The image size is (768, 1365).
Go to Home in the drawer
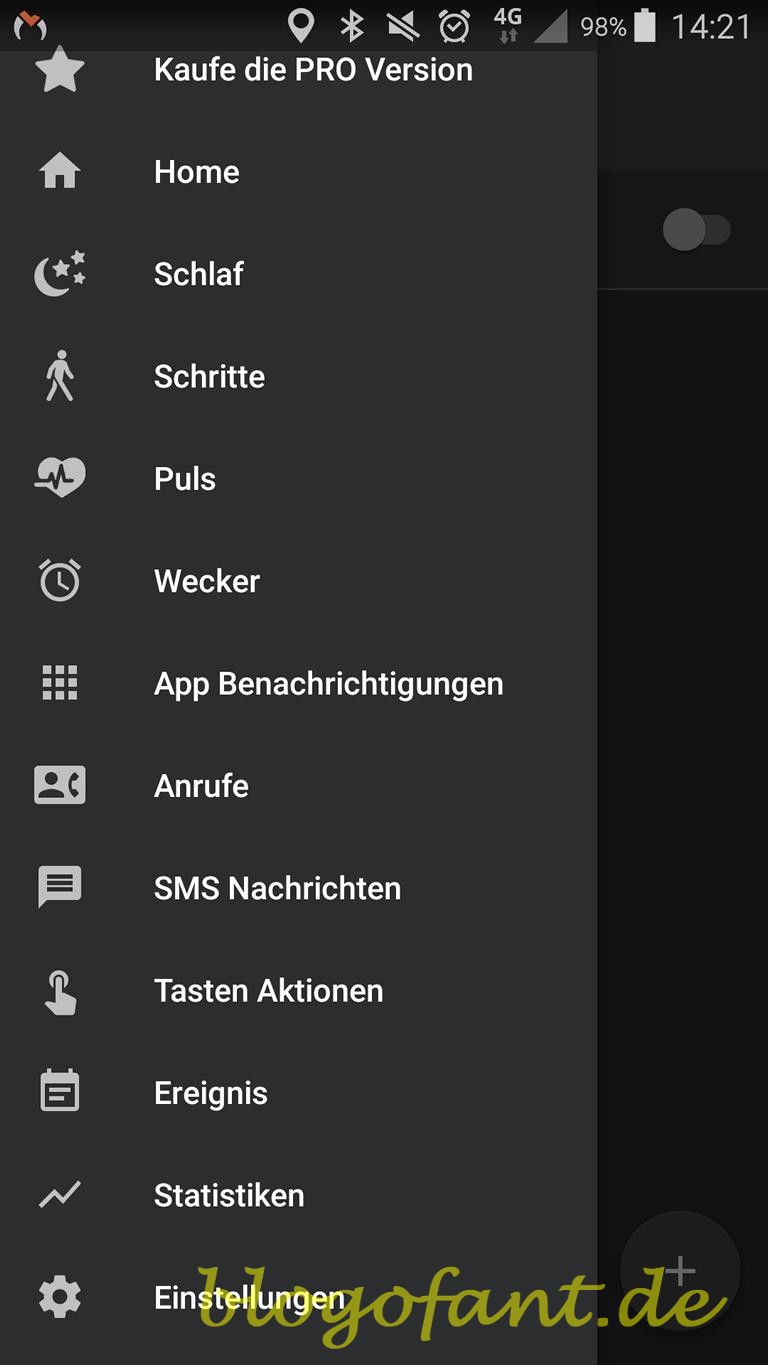[197, 172]
